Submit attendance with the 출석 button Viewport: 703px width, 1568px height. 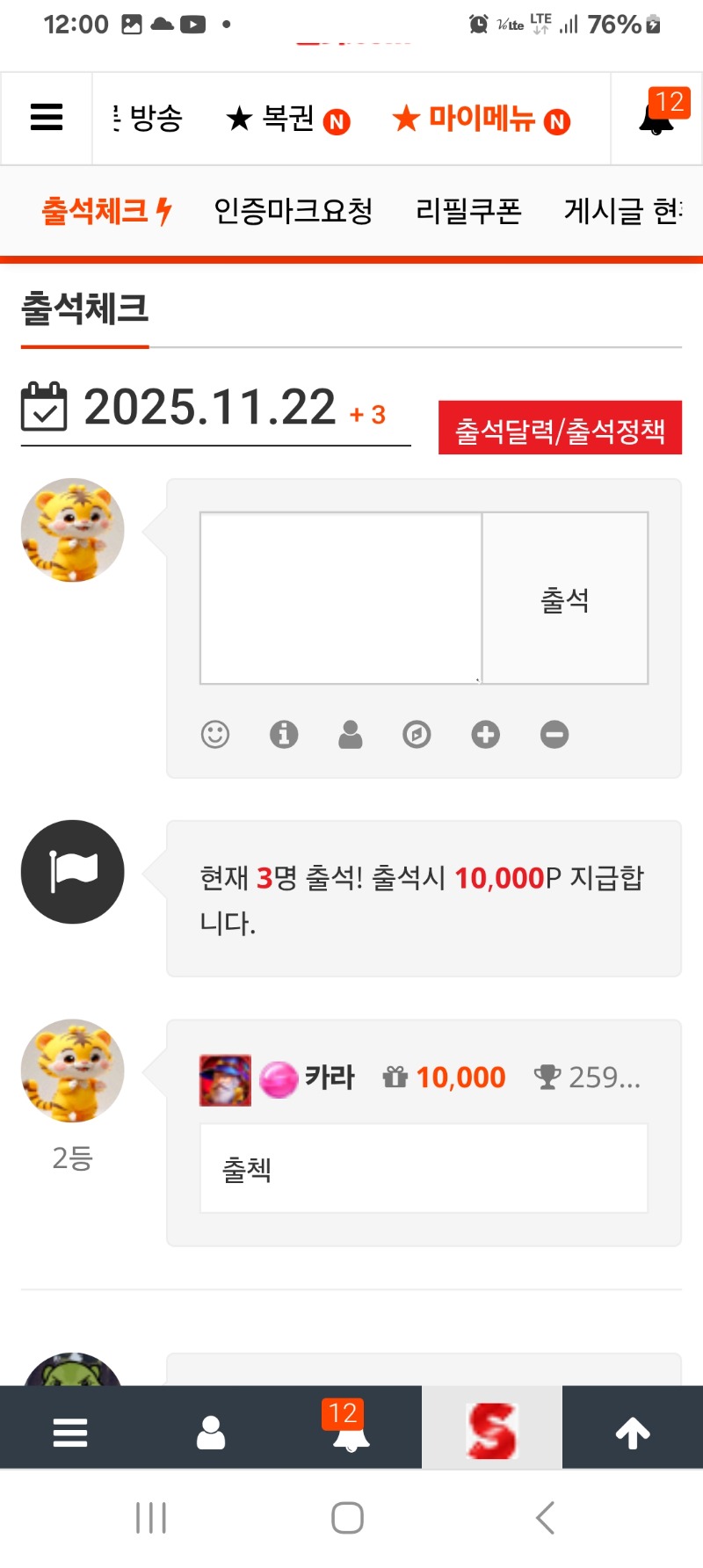point(565,598)
